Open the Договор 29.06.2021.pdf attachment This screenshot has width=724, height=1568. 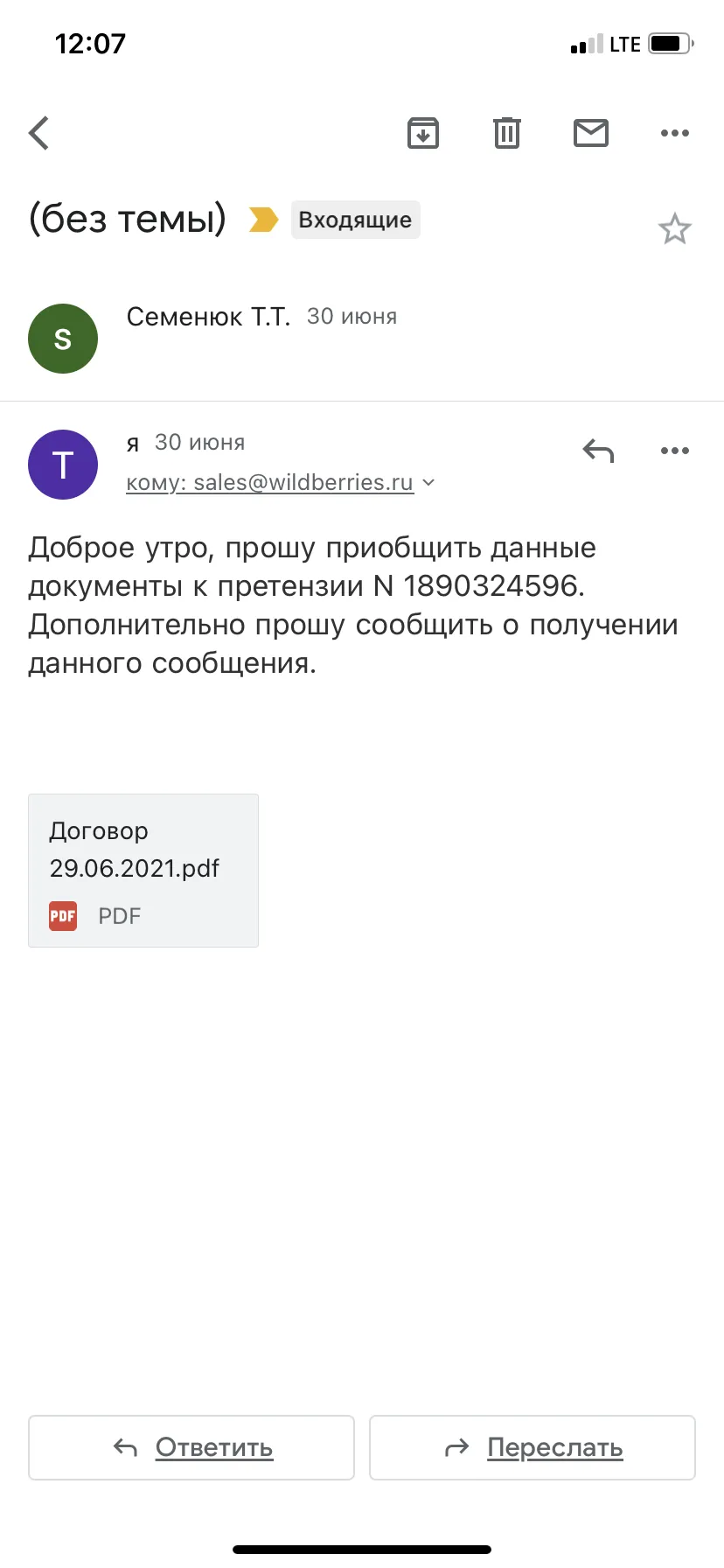[x=143, y=871]
